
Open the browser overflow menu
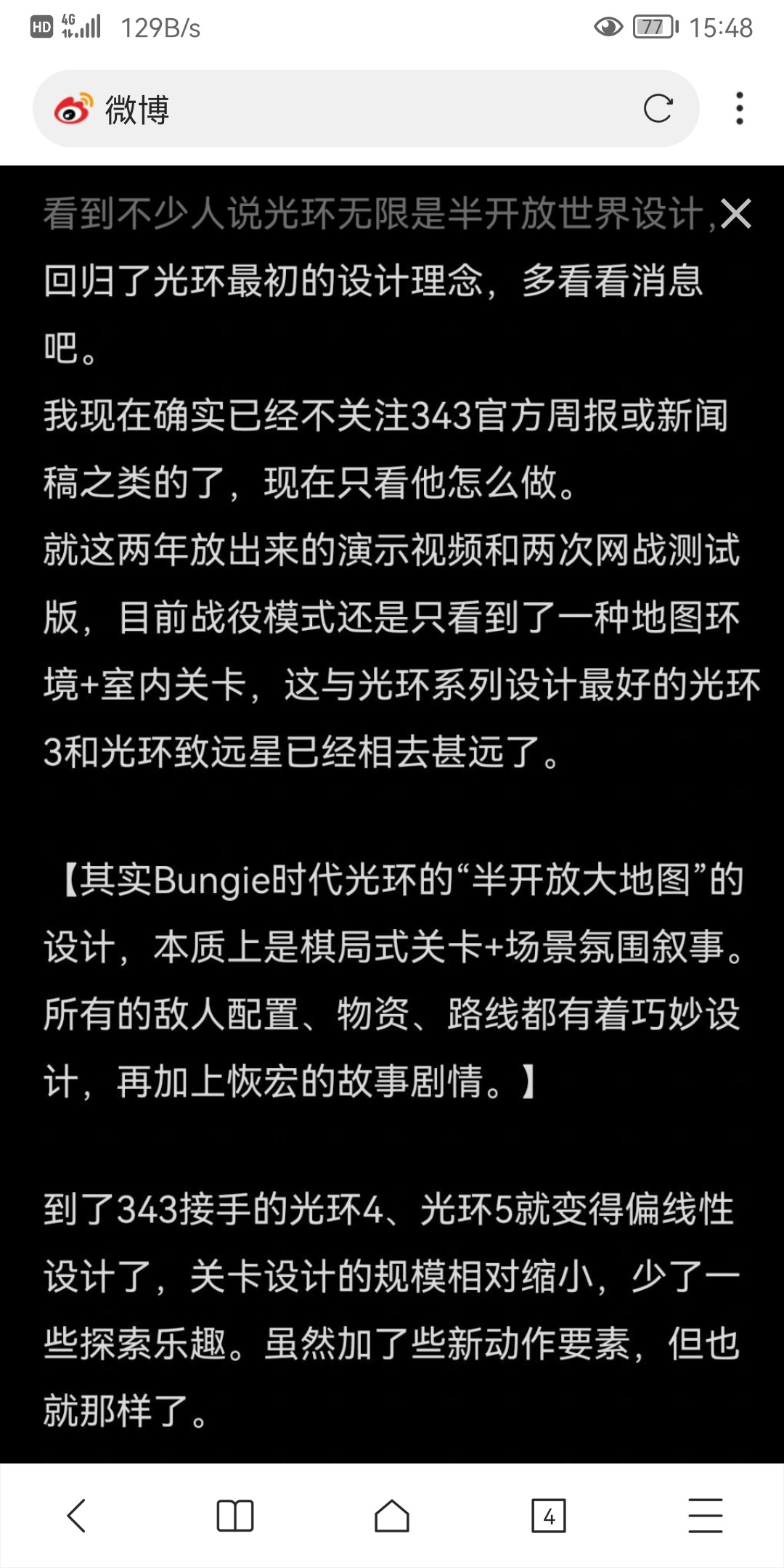tap(739, 109)
